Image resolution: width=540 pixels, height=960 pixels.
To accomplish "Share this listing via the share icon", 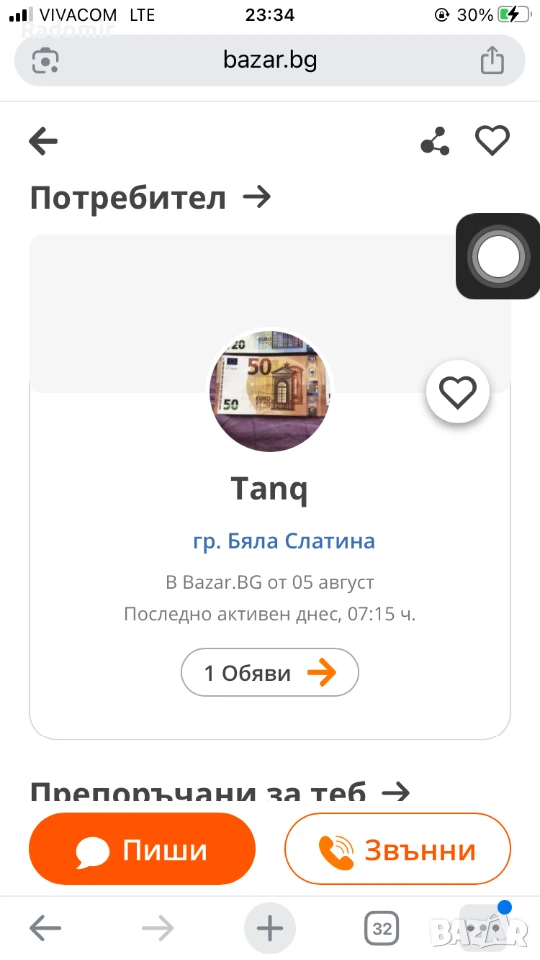I will 435,141.
